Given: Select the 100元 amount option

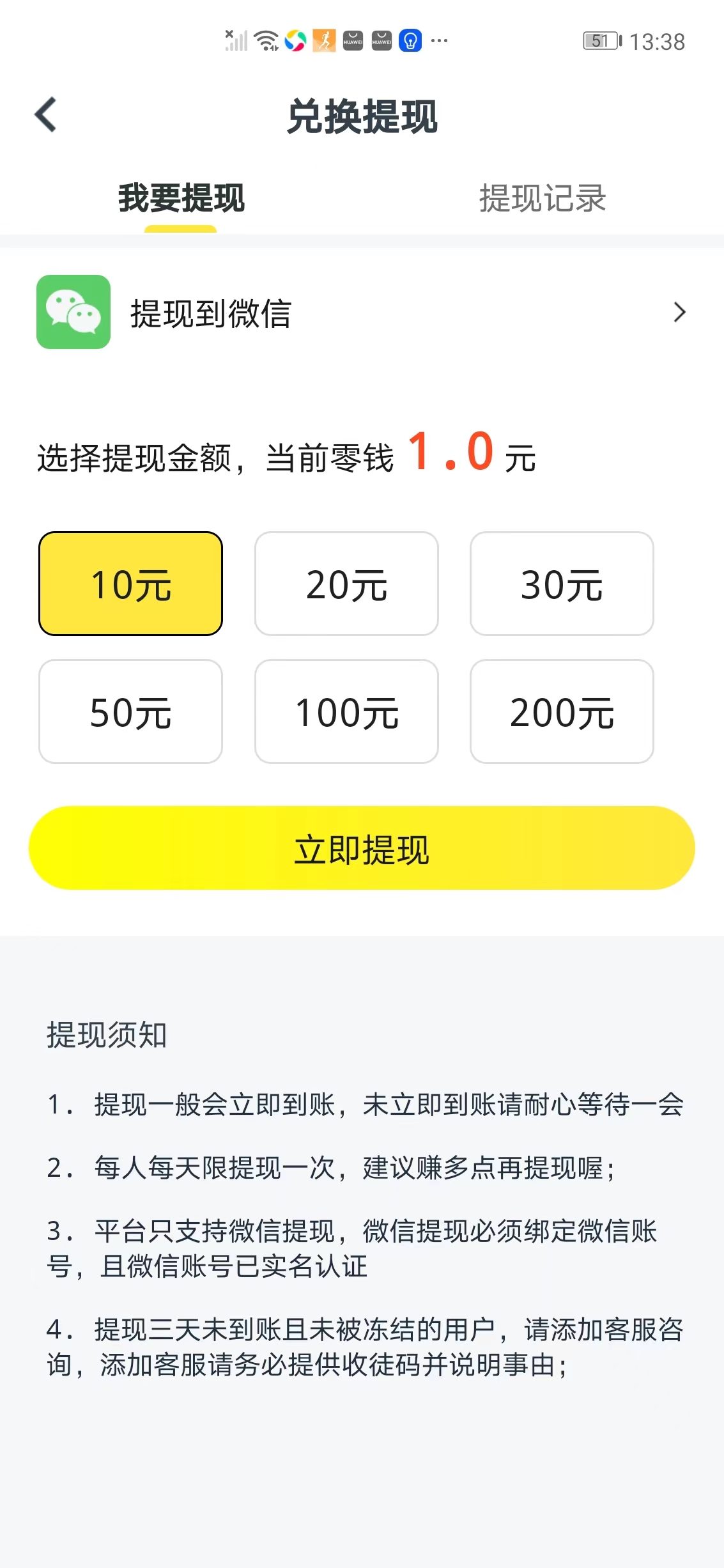Looking at the screenshot, I should (346, 711).
